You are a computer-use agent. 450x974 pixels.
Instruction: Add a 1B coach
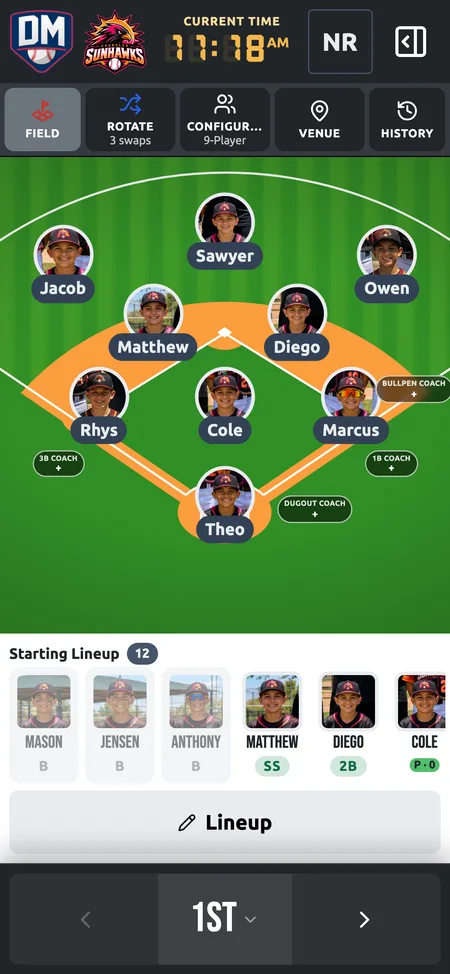(391, 463)
